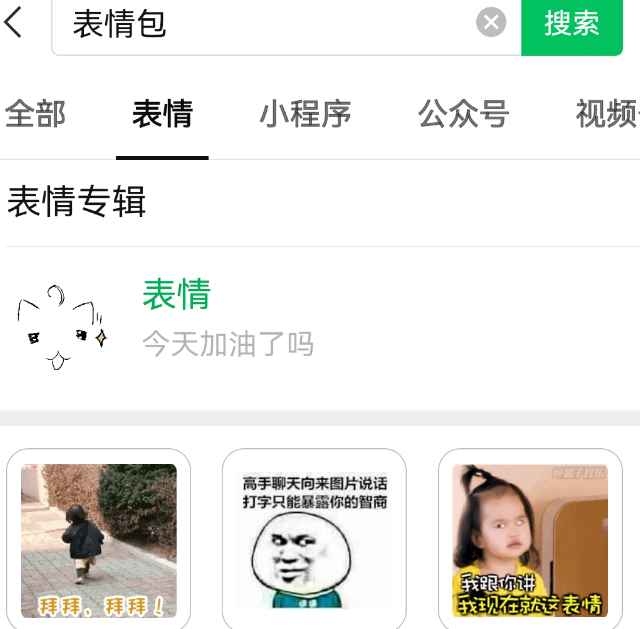Switch to the 小程序 tab
This screenshot has height=629, width=640.
[x=305, y=114]
